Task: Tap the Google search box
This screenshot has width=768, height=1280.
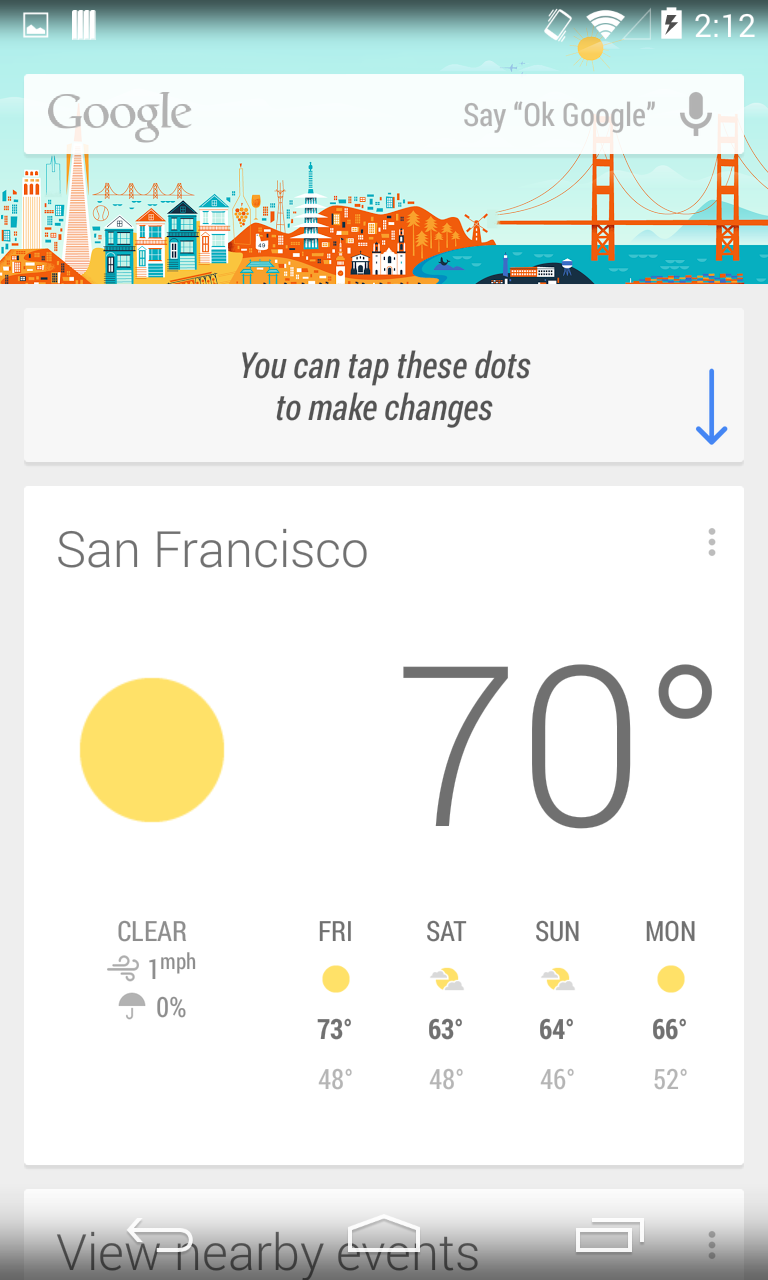Action: 384,114
